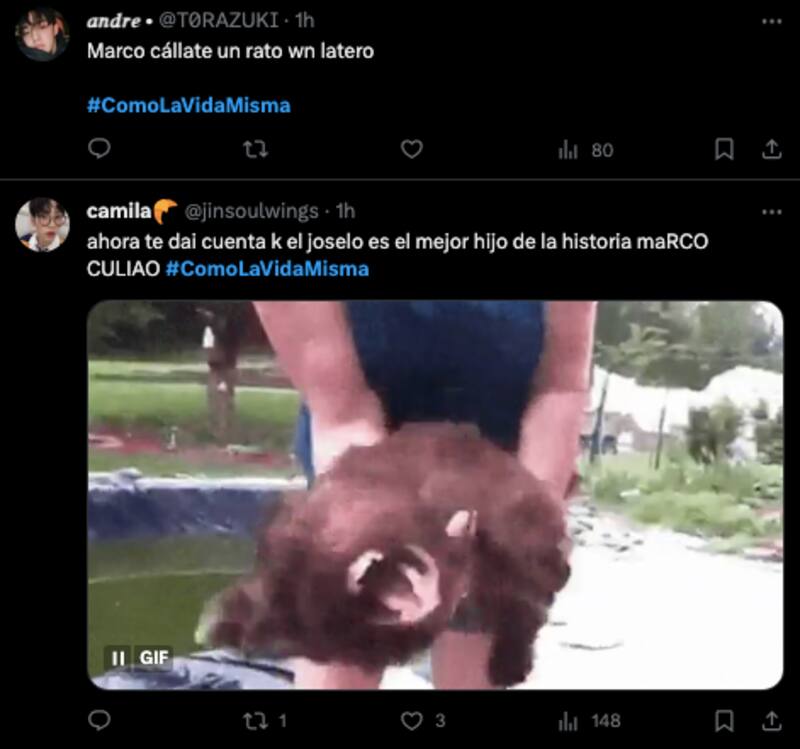The image size is (800, 749).
Task: View analytics of andre's tweet
Action: 585,150
